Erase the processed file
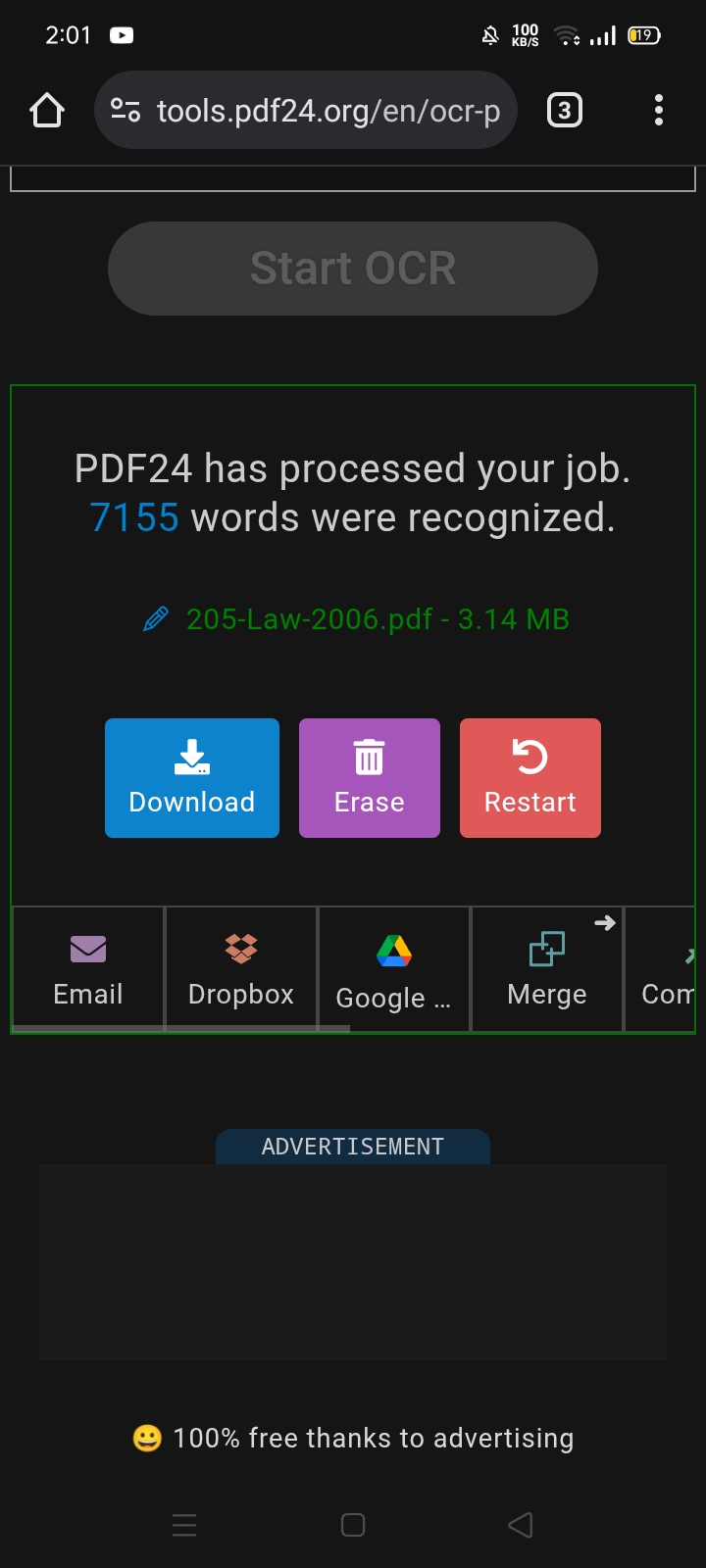The height and width of the screenshot is (1568, 706). click(370, 778)
